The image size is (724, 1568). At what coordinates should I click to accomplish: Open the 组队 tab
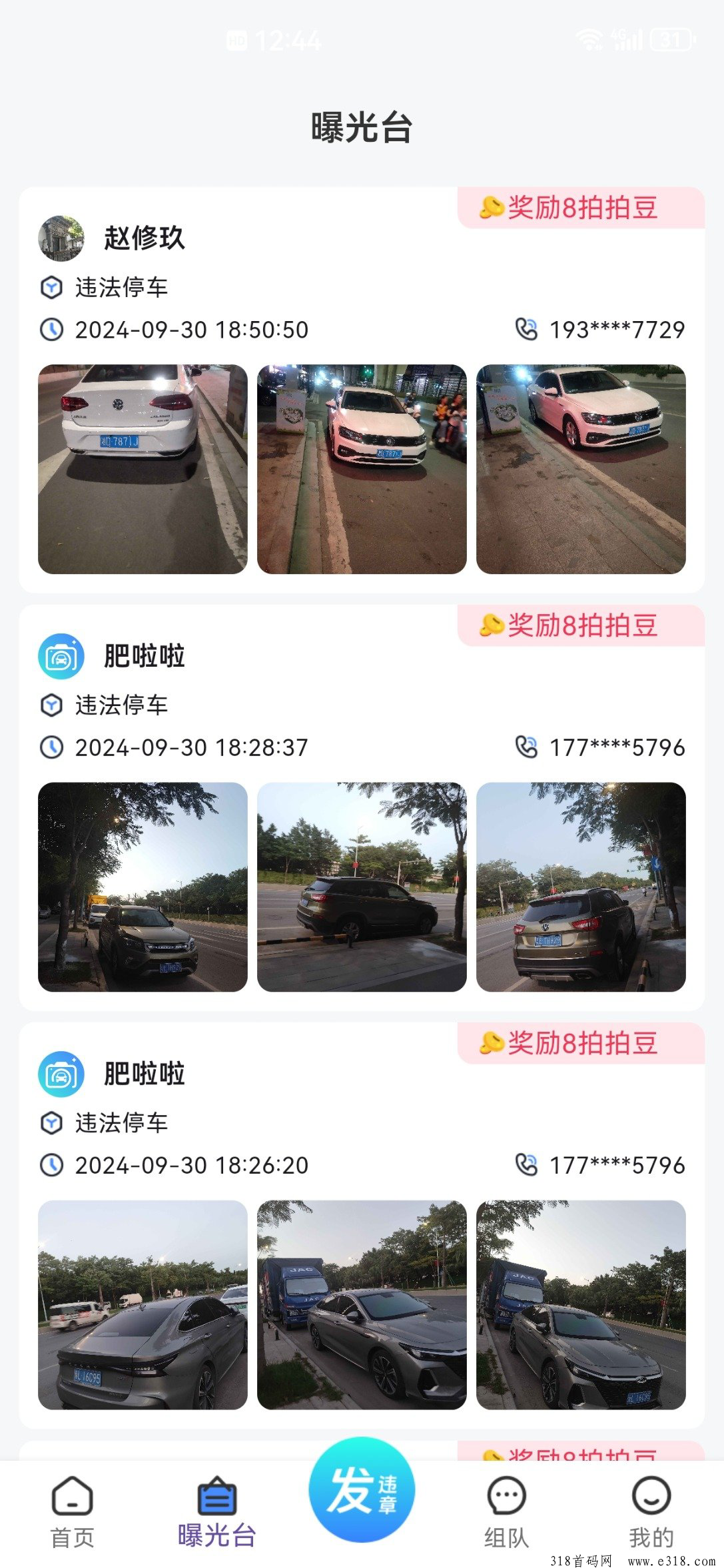506,1512
